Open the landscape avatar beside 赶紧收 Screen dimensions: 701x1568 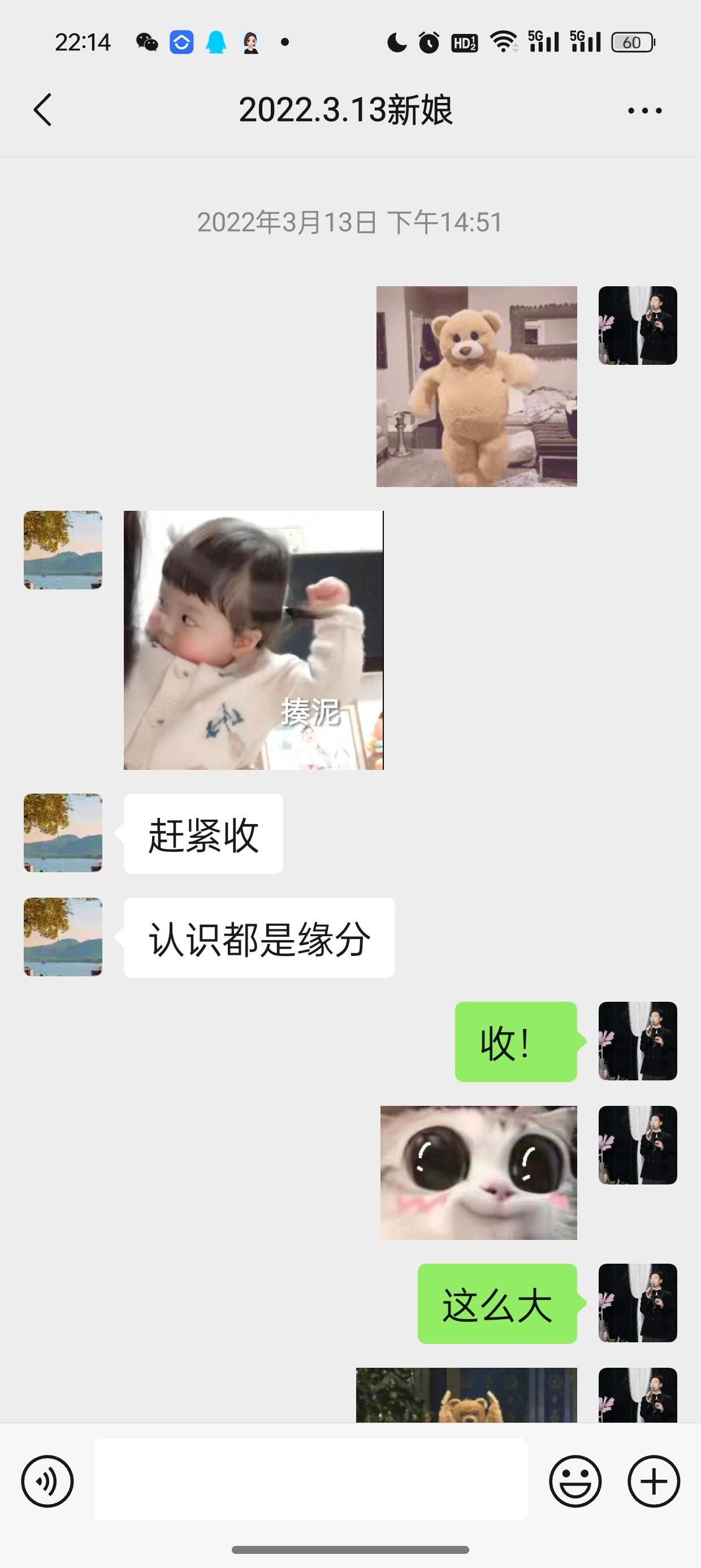click(63, 833)
